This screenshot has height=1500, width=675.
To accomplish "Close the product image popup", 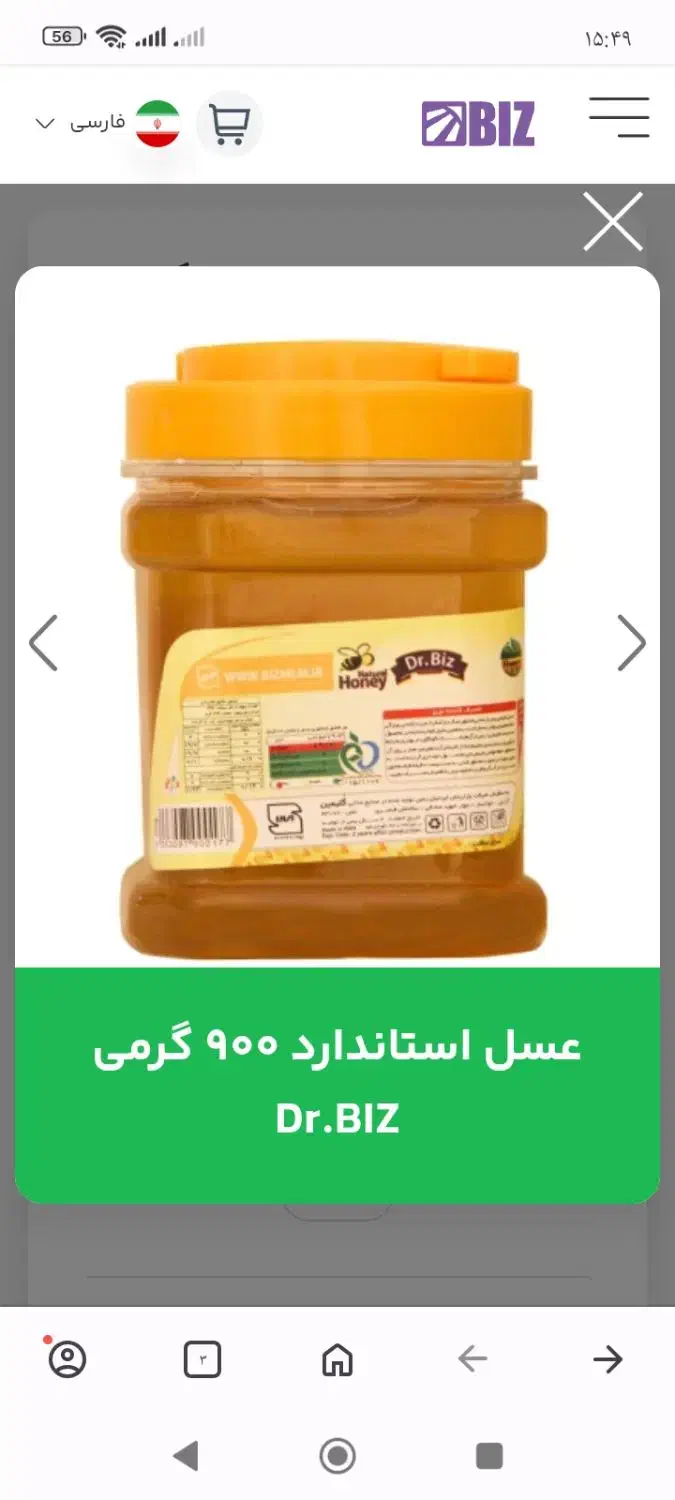I will (x=613, y=222).
